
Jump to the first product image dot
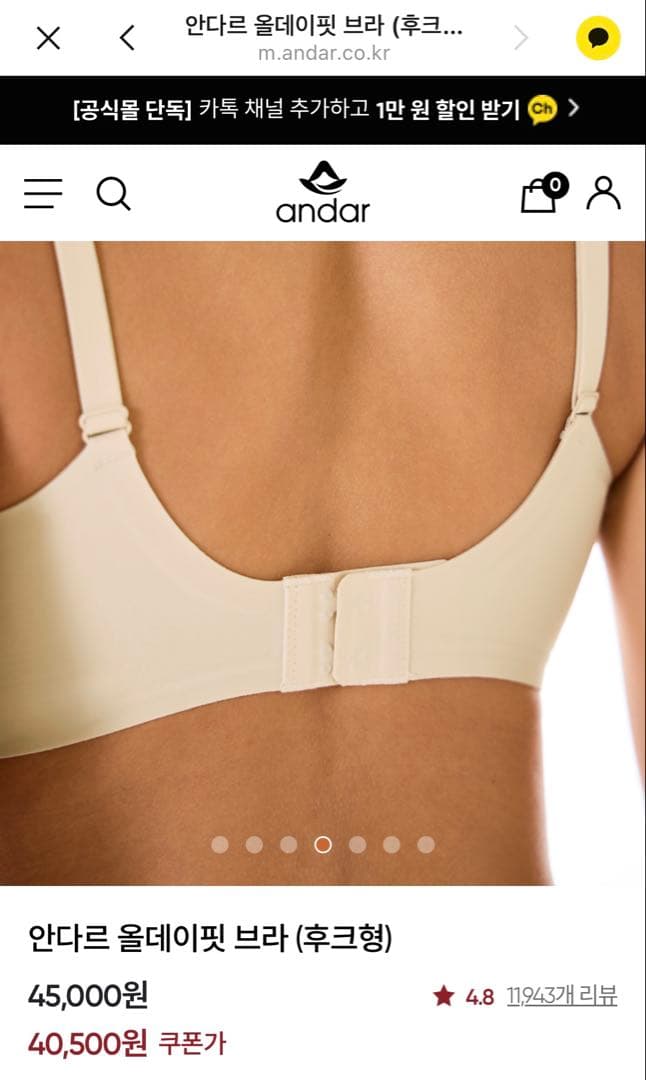pyautogui.click(x=220, y=845)
